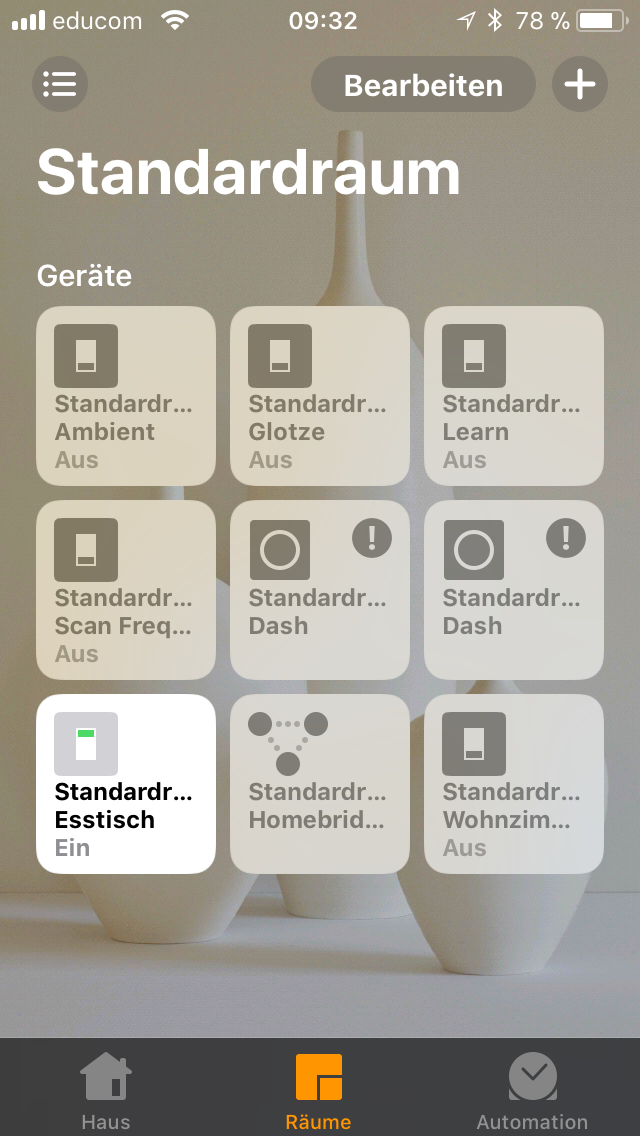Toggle the Learn device tile

(x=514, y=396)
